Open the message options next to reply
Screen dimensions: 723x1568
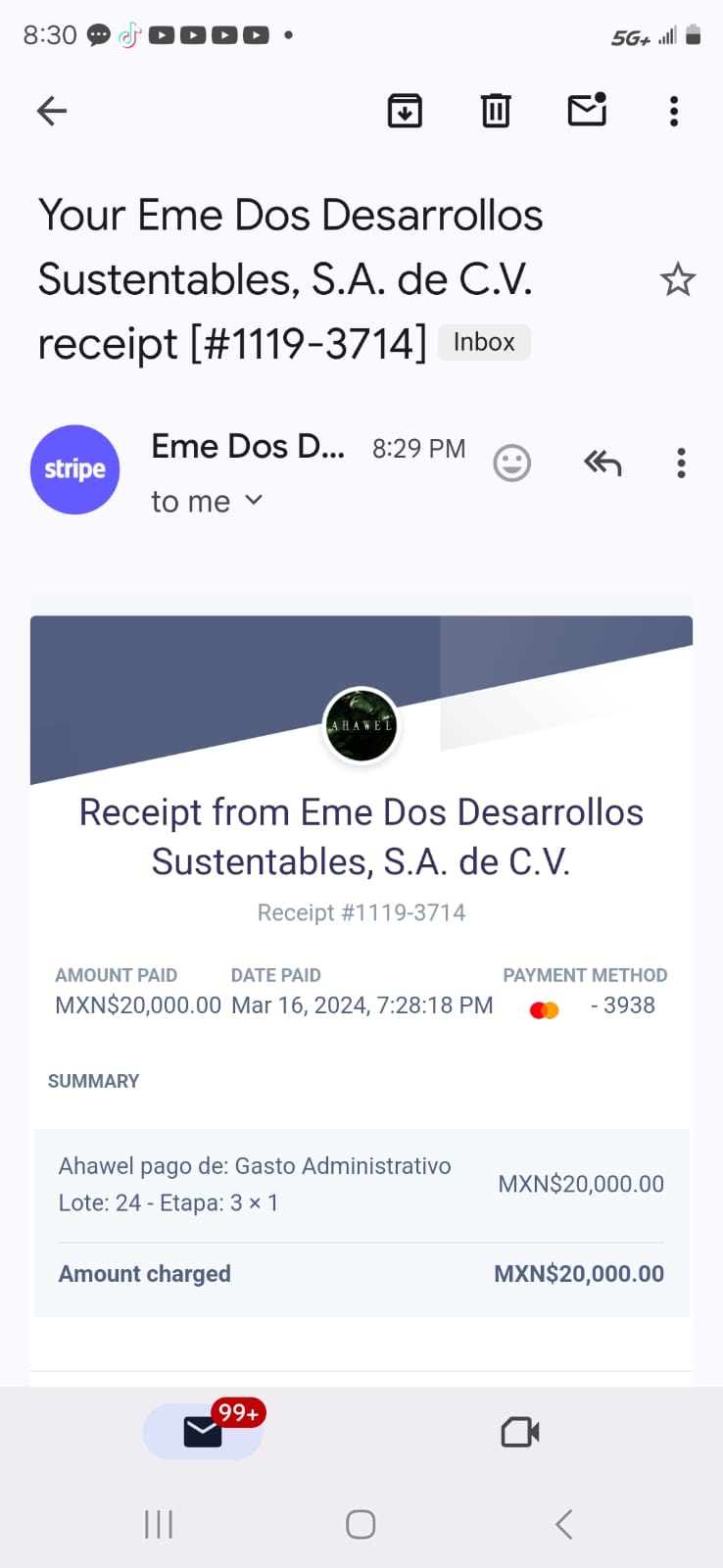681,463
